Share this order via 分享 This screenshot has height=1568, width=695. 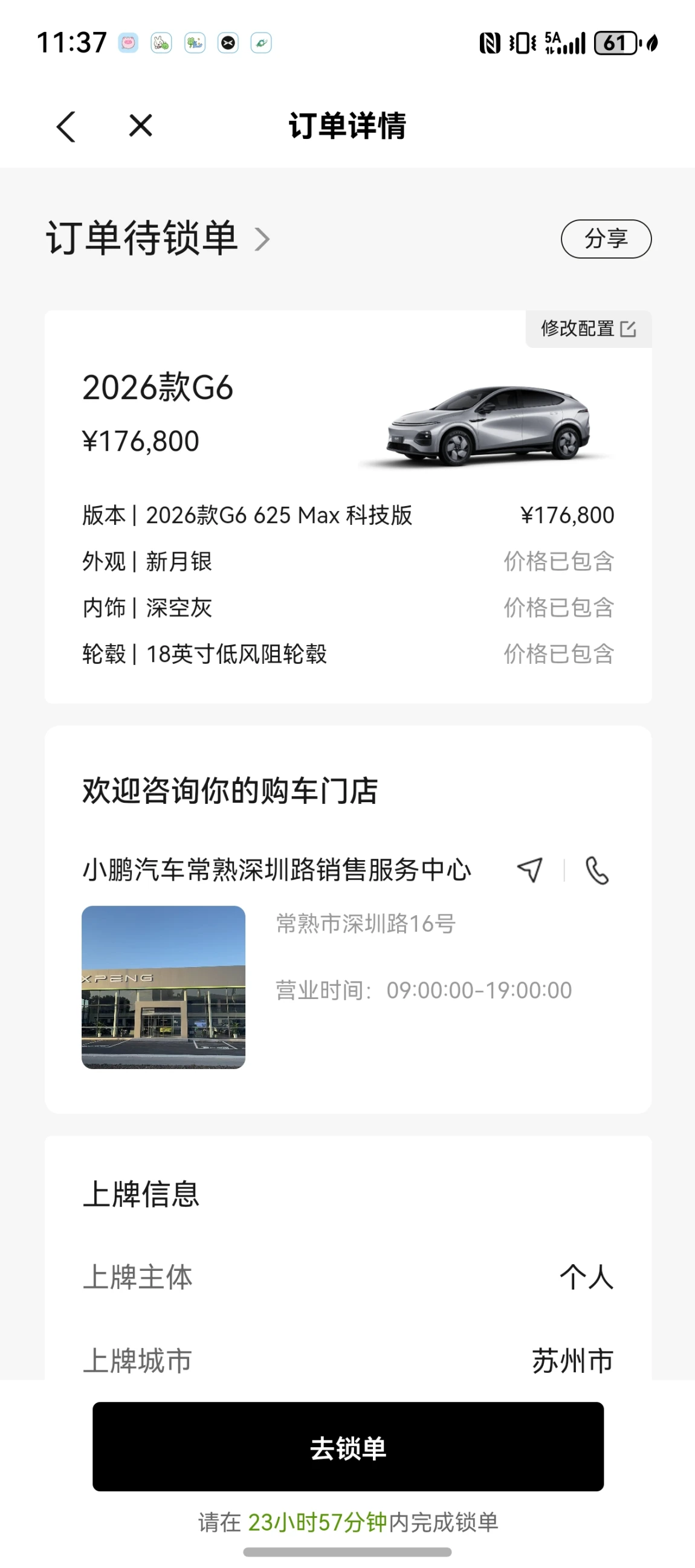coord(606,239)
